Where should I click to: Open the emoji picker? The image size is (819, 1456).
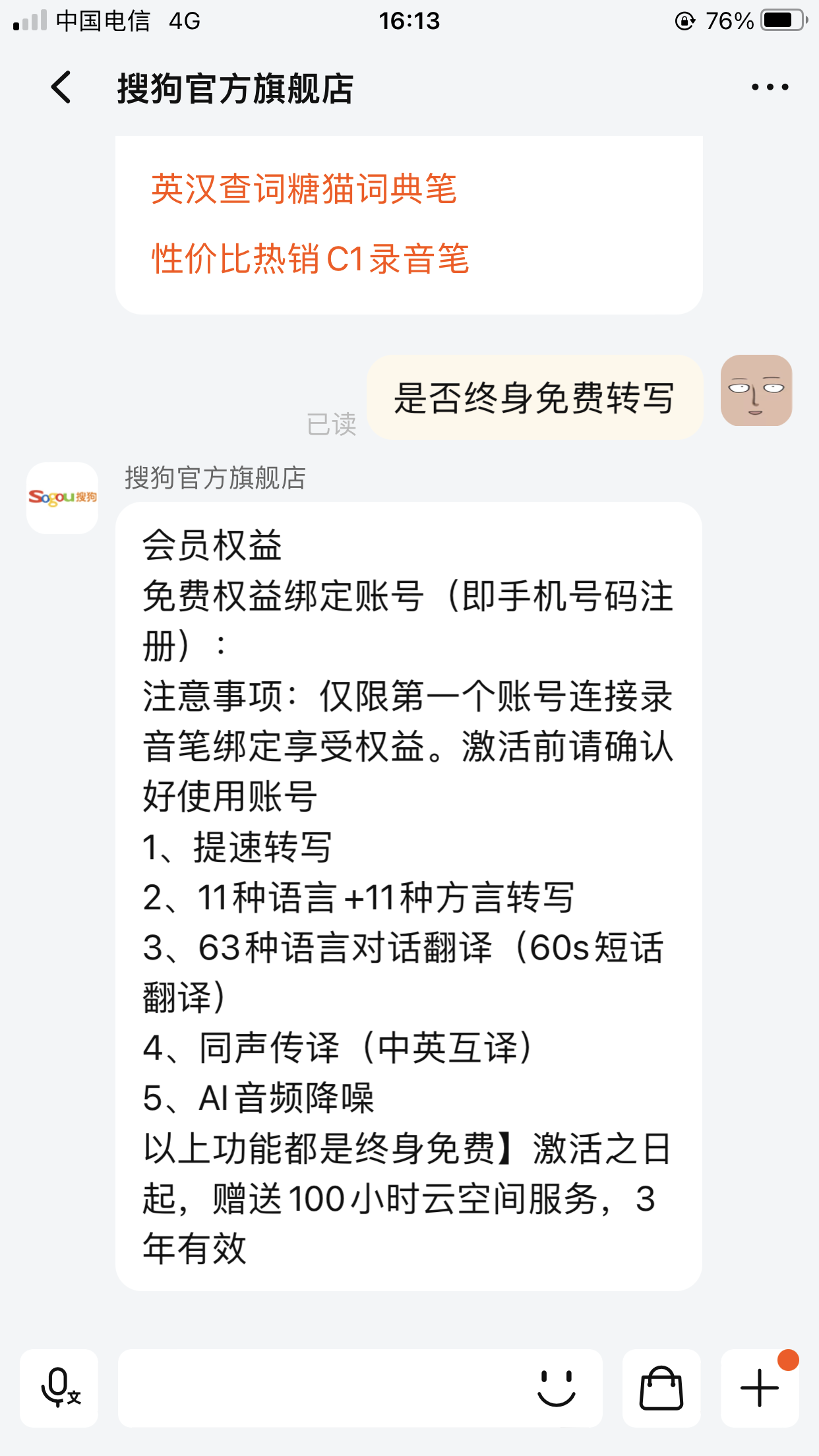click(x=556, y=1387)
